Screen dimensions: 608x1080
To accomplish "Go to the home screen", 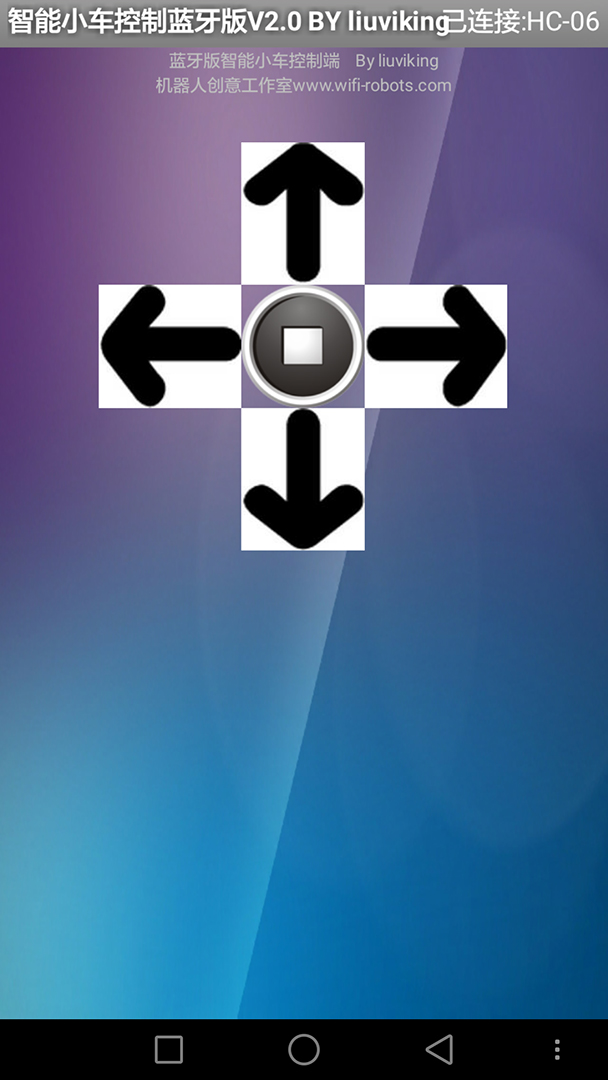I will pyautogui.click(x=304, y=1049).
